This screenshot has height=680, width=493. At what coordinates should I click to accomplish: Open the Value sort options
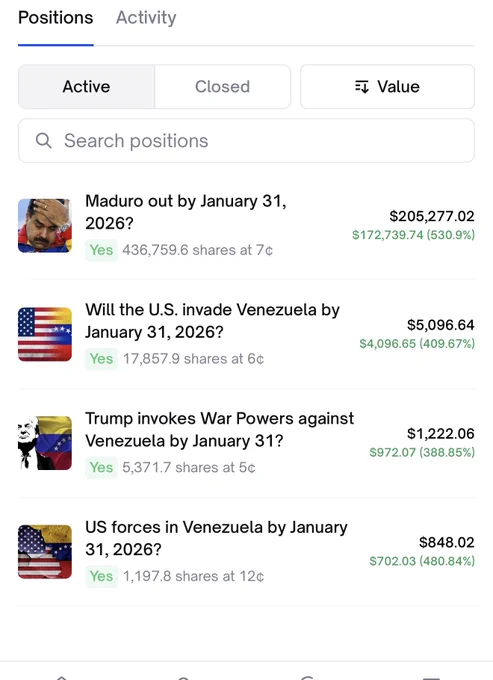pos(387,87)
